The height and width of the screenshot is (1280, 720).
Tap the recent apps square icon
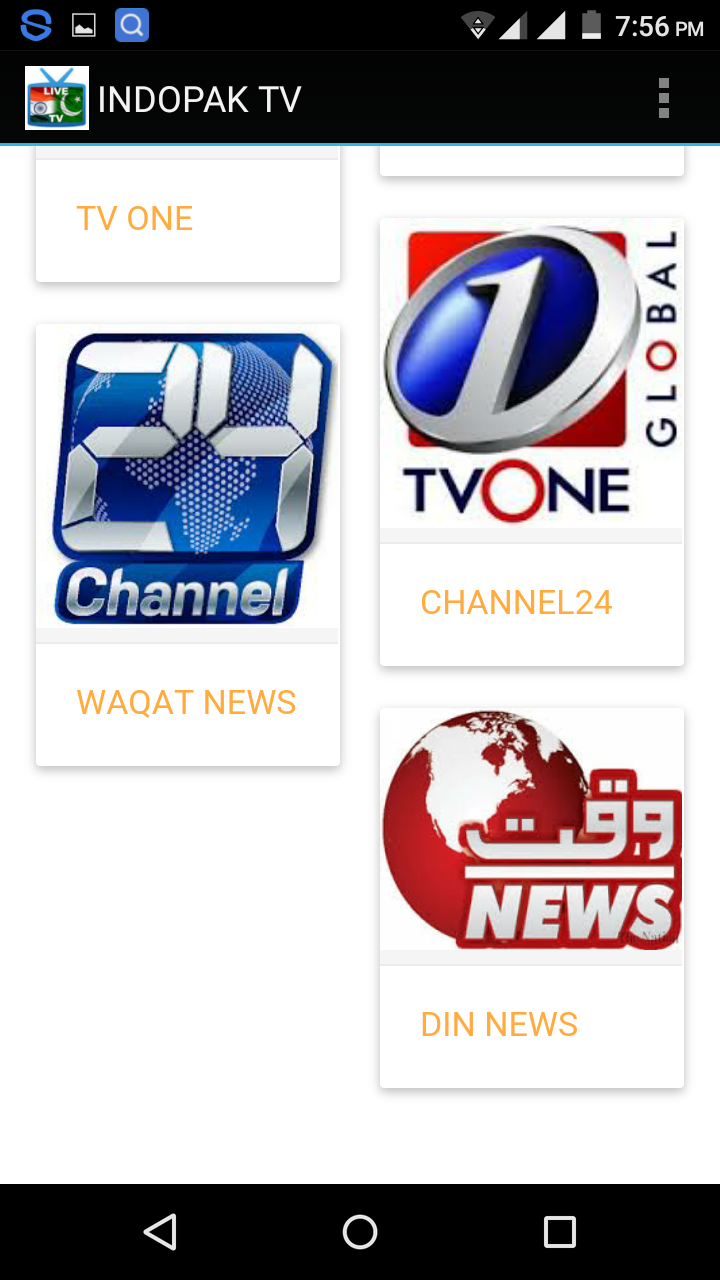point(560,1232)
